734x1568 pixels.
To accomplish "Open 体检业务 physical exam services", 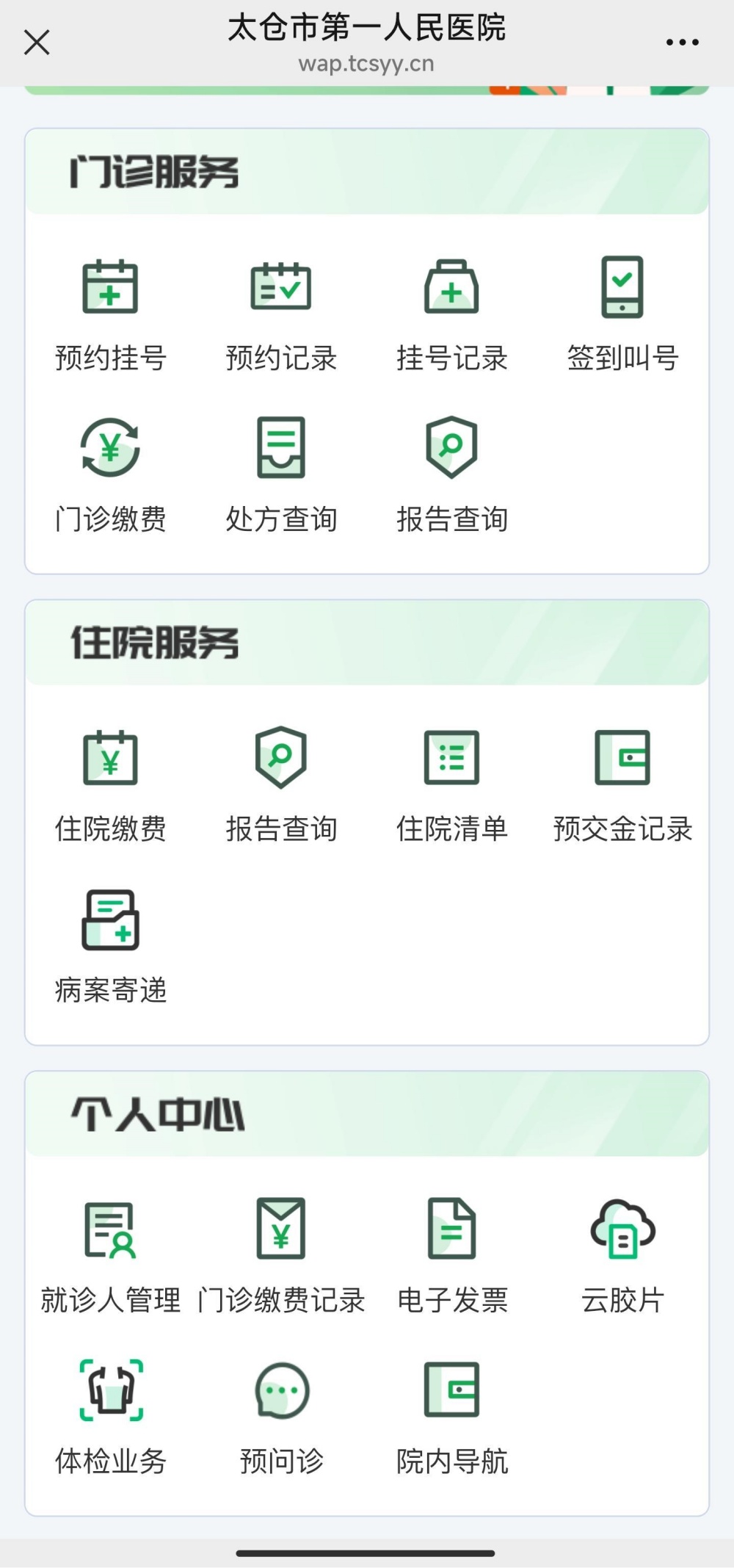I will pyautogui.click(x=110, y=1417).
